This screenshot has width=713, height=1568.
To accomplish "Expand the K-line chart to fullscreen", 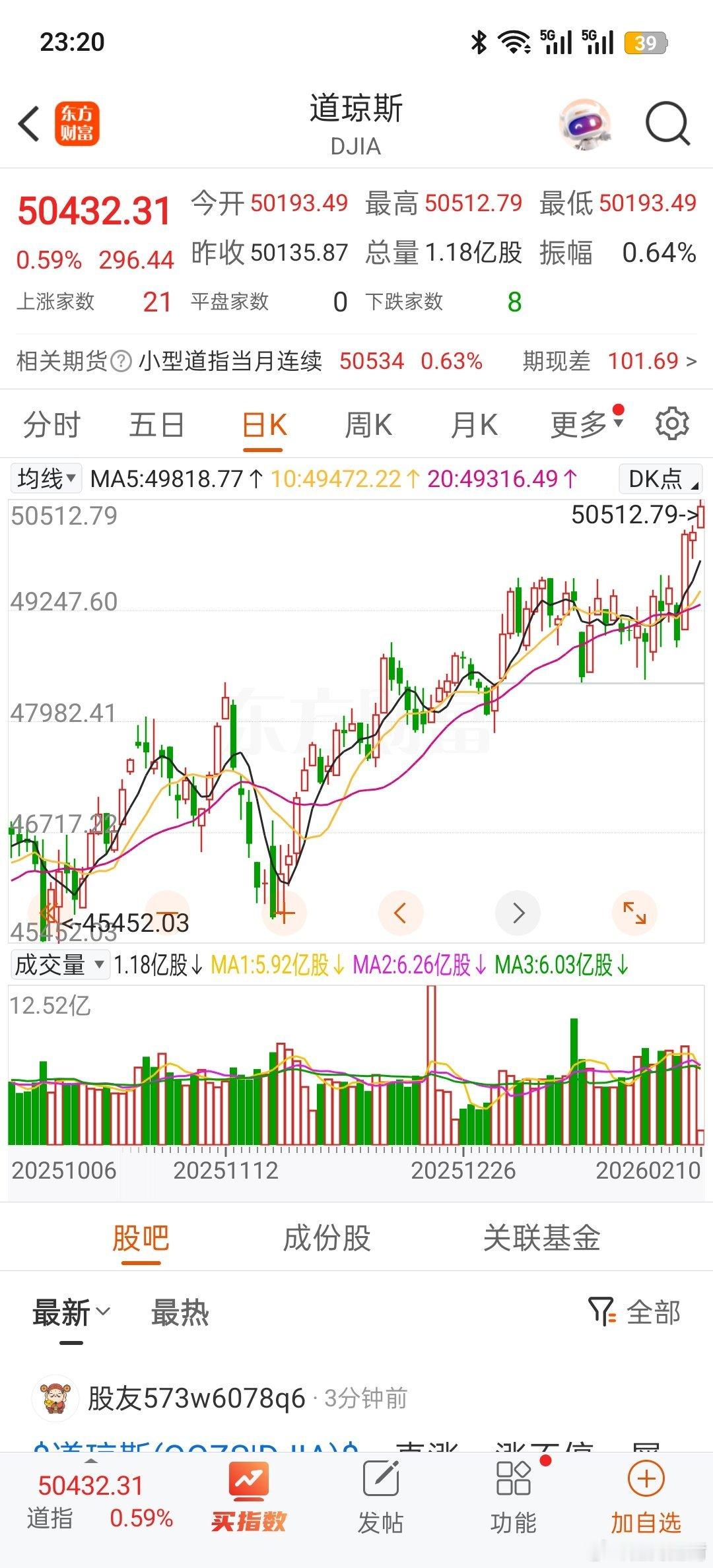I will 633,913.
